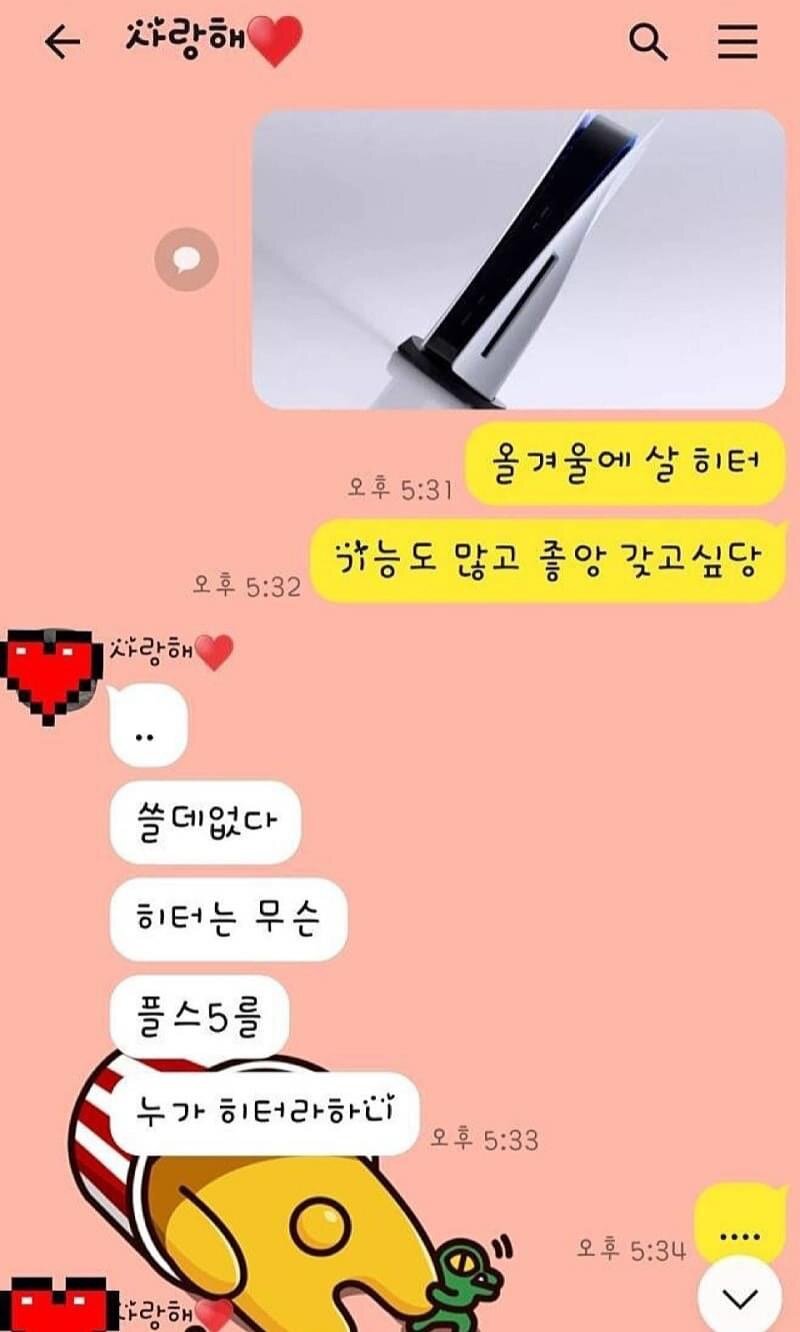
Task: Open the sent PS5 image
Action: click(518, 260)
